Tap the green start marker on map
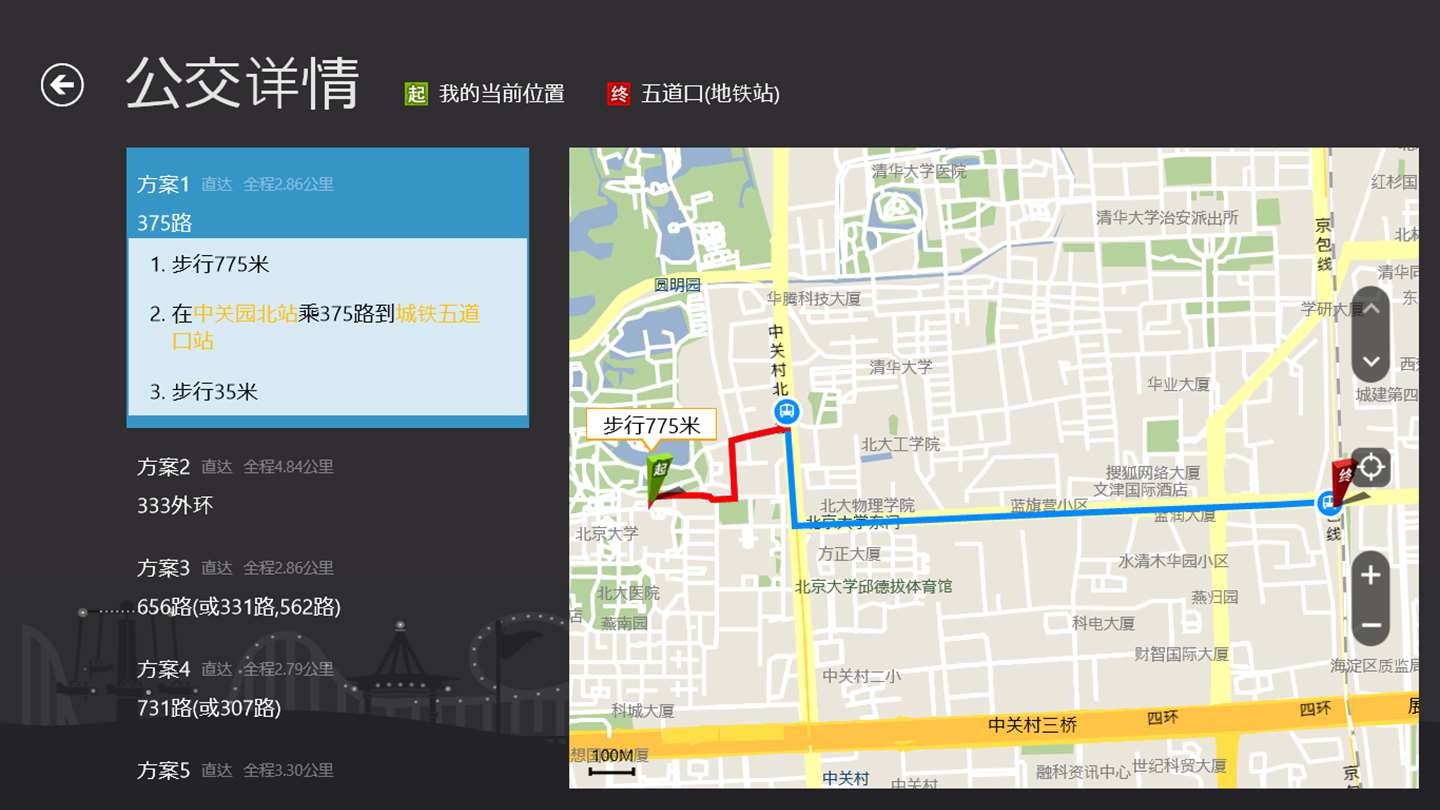Screen dimensions: 1440x810 tap(658, 476)
